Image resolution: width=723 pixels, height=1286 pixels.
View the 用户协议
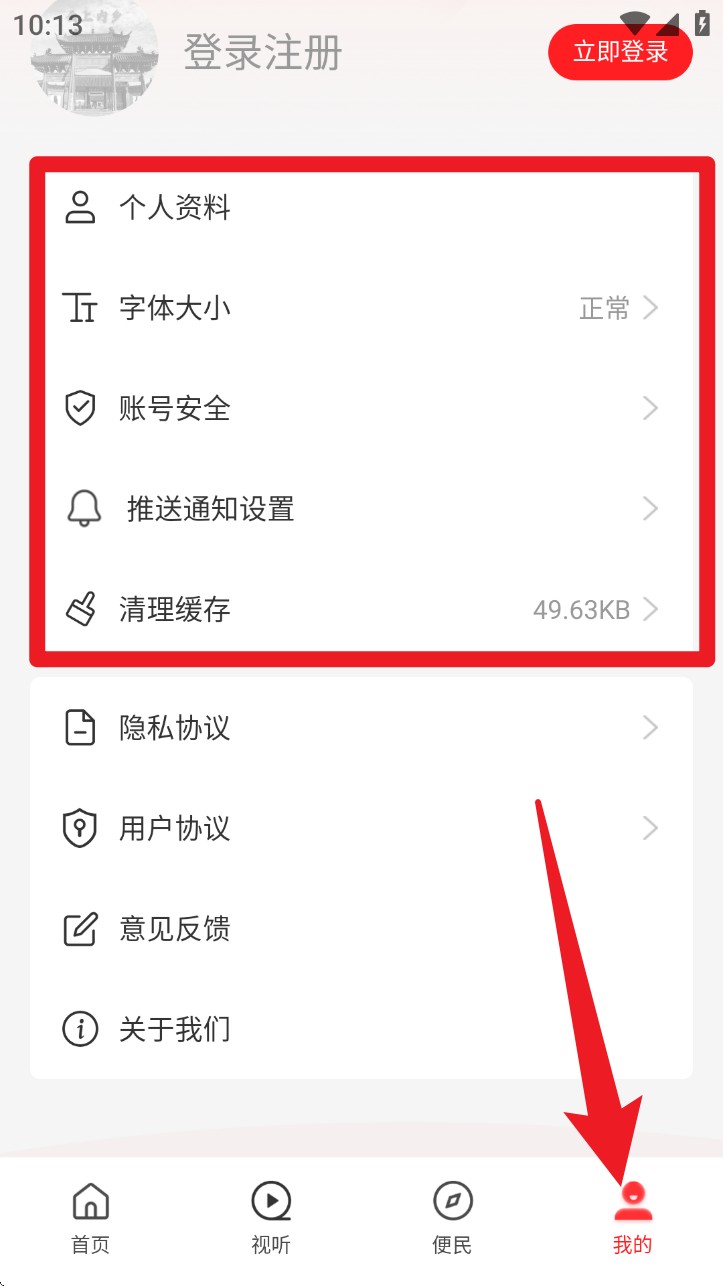(360, 828)
